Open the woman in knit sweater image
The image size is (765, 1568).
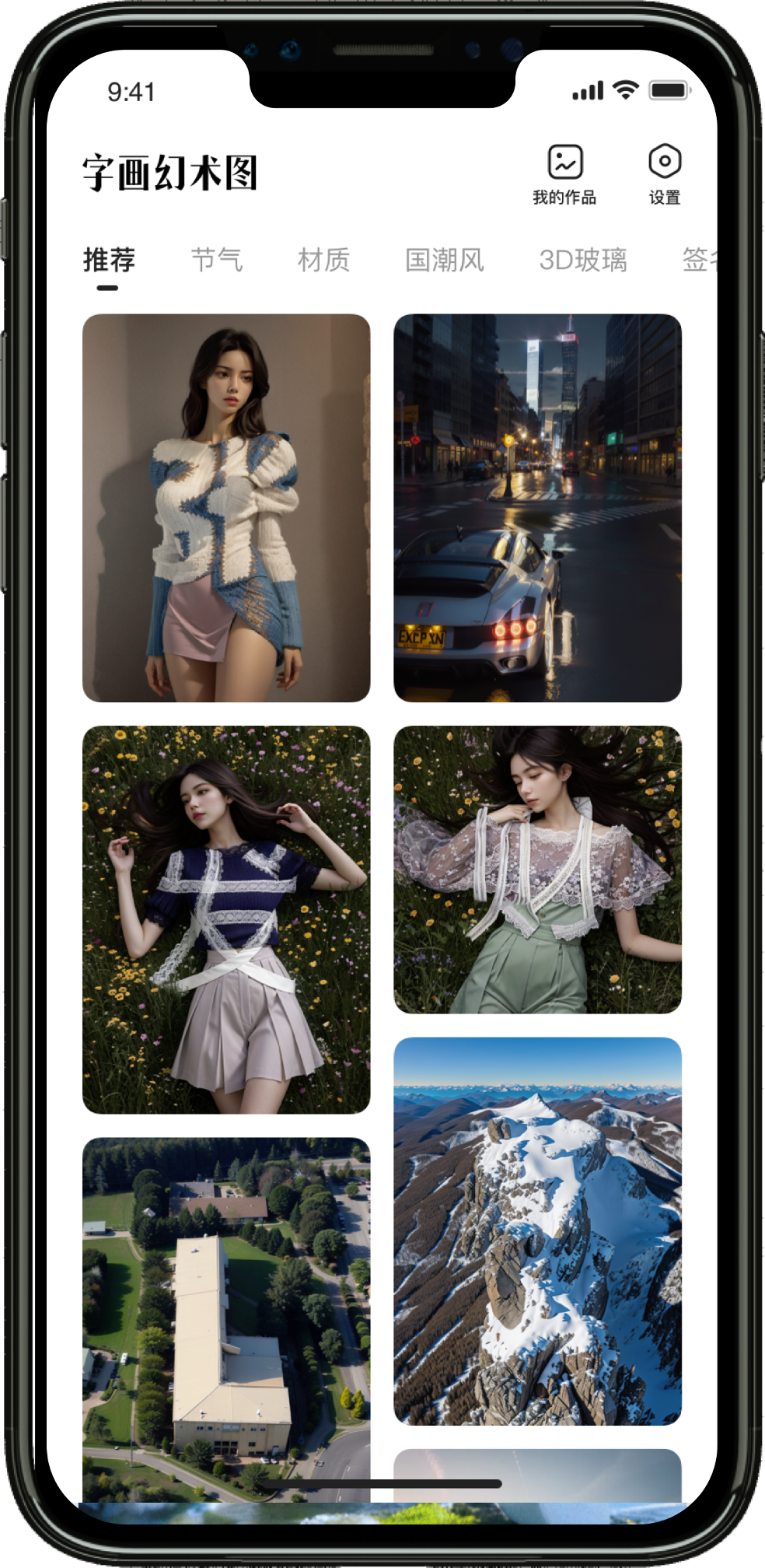[x=226, y=508]
